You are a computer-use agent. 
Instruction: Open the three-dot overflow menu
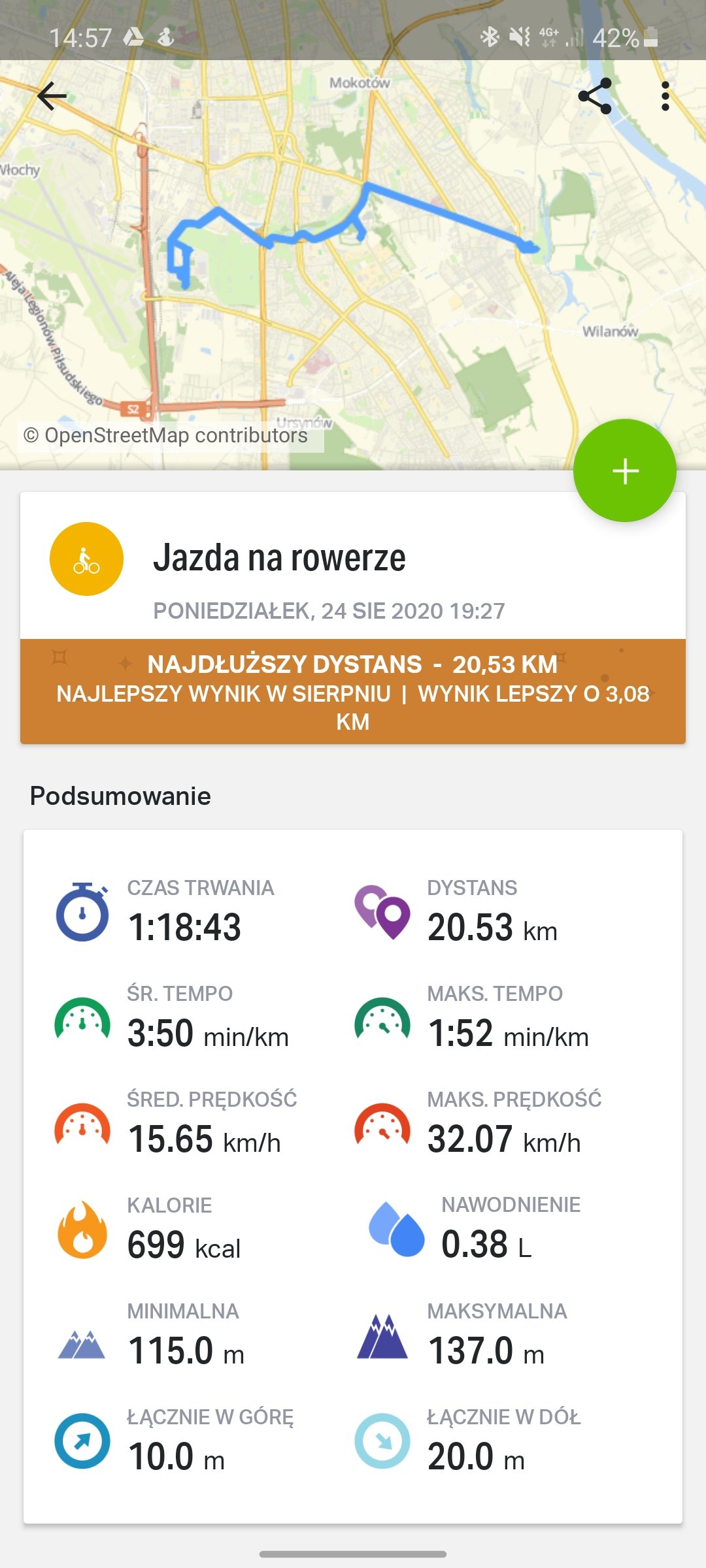(x=665, y=97)
